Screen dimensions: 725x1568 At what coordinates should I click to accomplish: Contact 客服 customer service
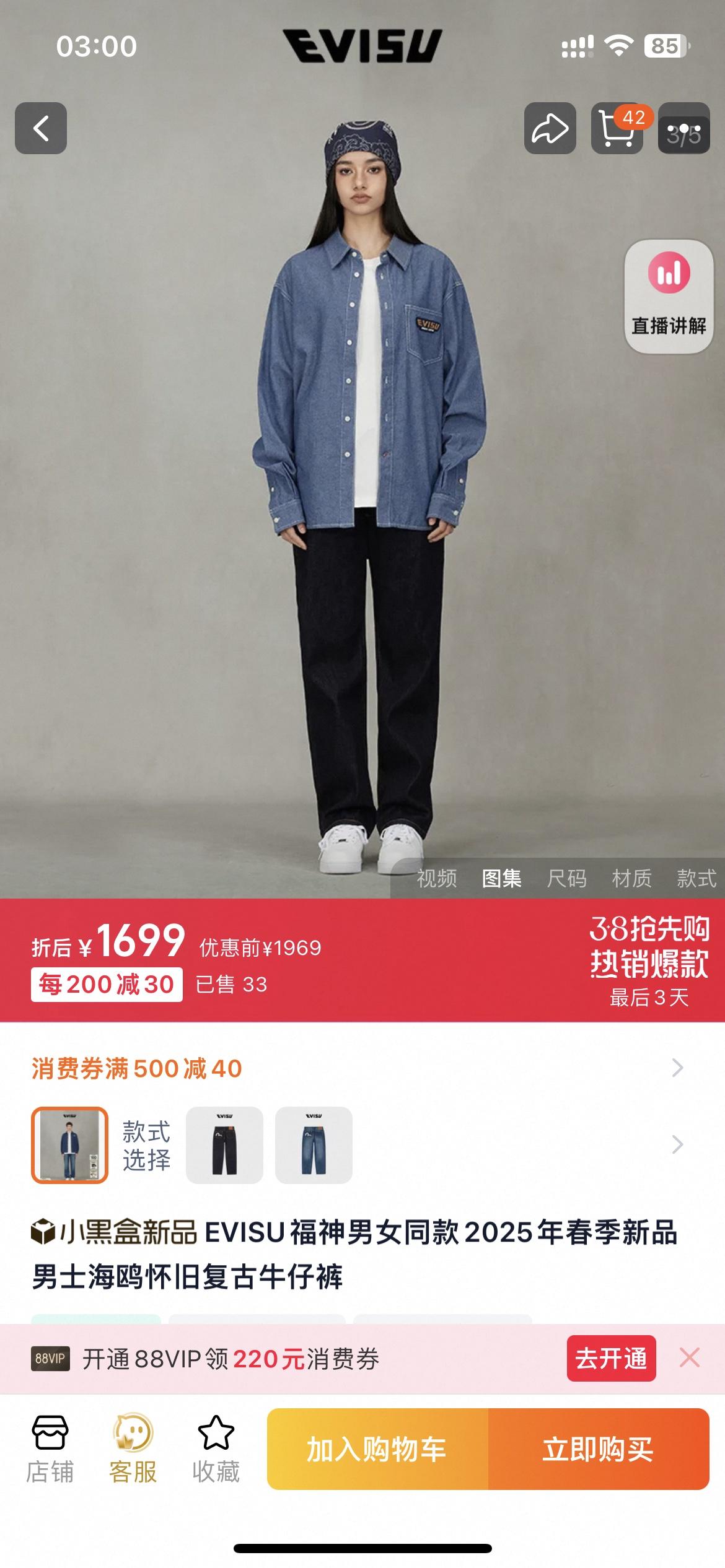click(133, 1448)
